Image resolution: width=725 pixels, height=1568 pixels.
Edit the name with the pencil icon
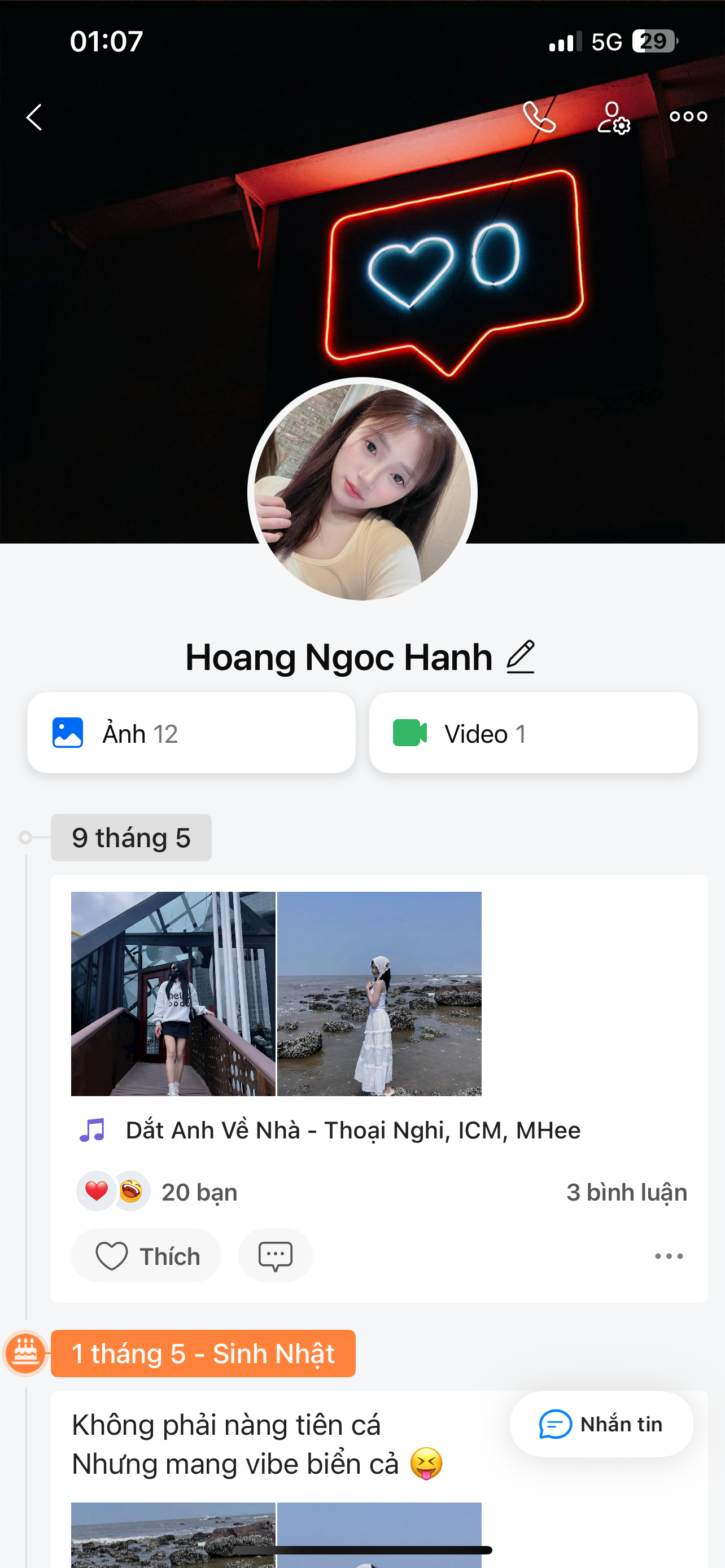pyautogui.click(x=521, y=657)
